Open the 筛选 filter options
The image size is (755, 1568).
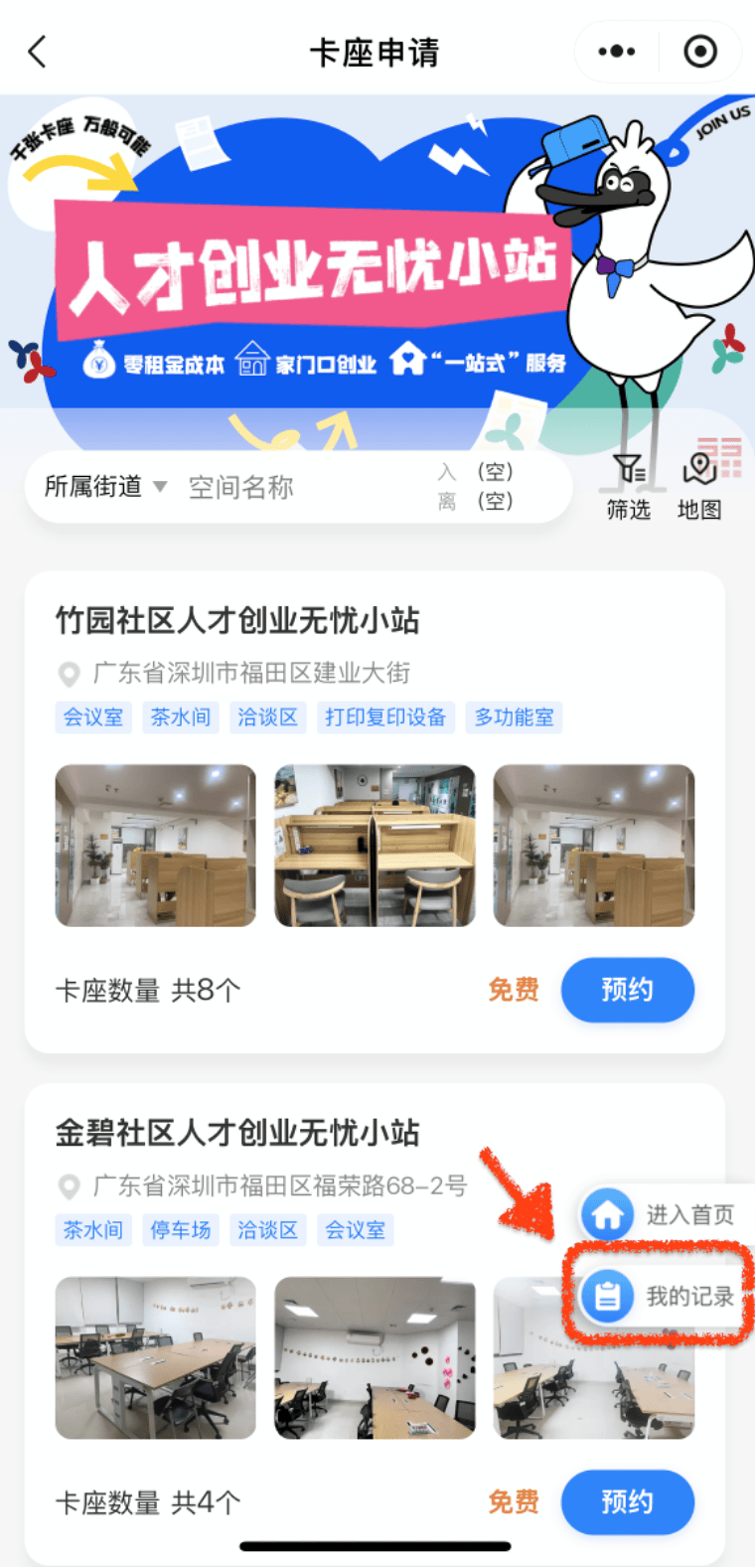[629, 488]
